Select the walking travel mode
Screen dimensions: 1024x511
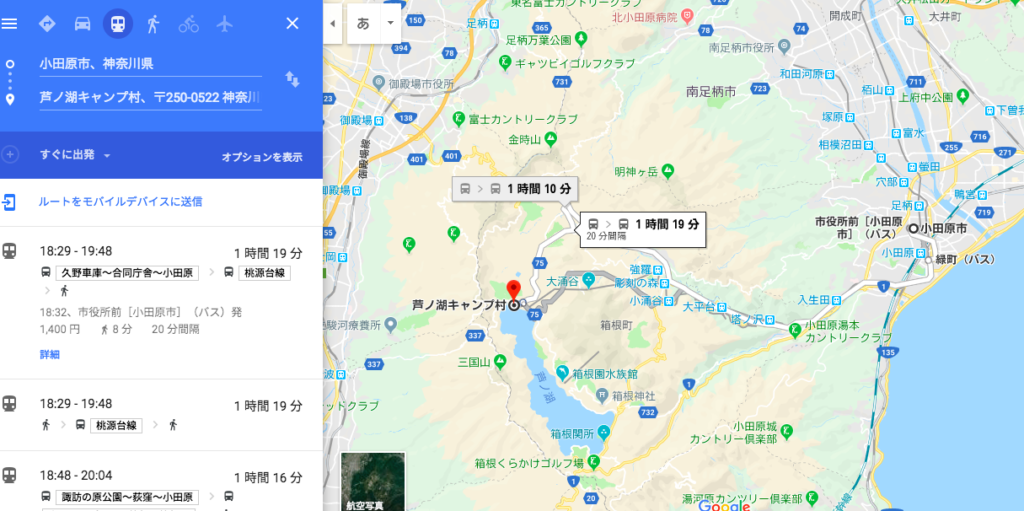(x=153, y=23)
